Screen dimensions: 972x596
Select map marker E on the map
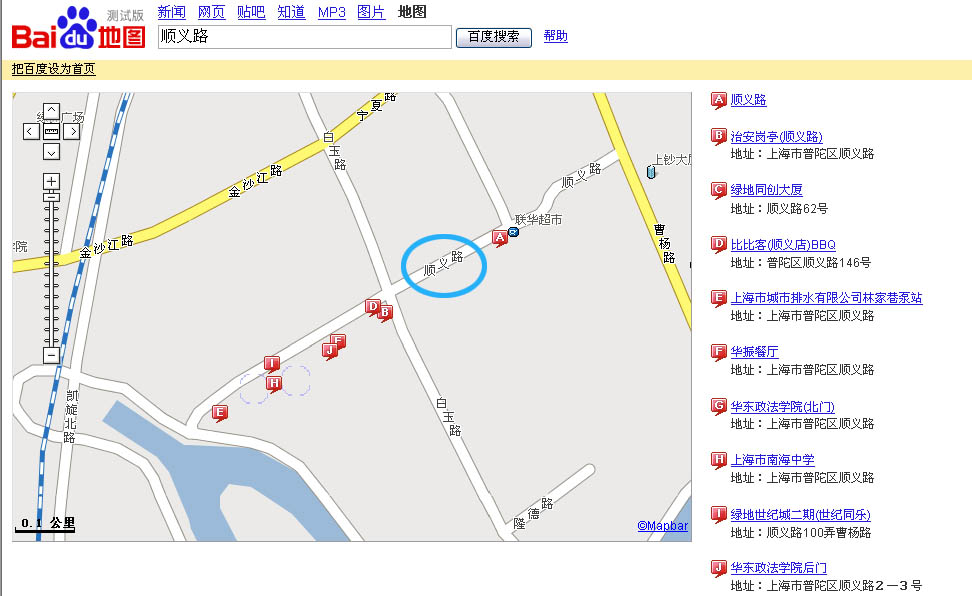coord(220,412)
